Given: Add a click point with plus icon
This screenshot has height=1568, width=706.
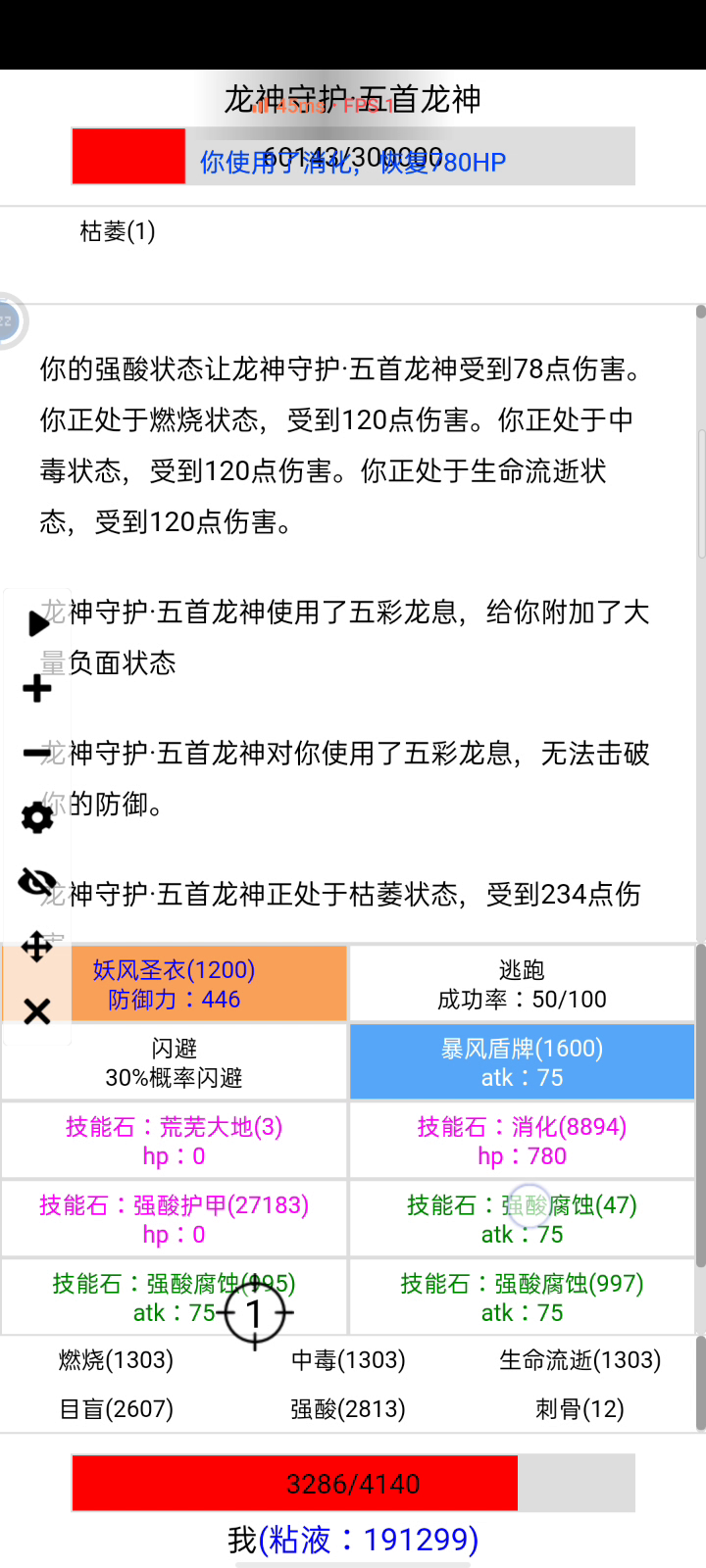Looking at the screenshot, I should 37,688.
